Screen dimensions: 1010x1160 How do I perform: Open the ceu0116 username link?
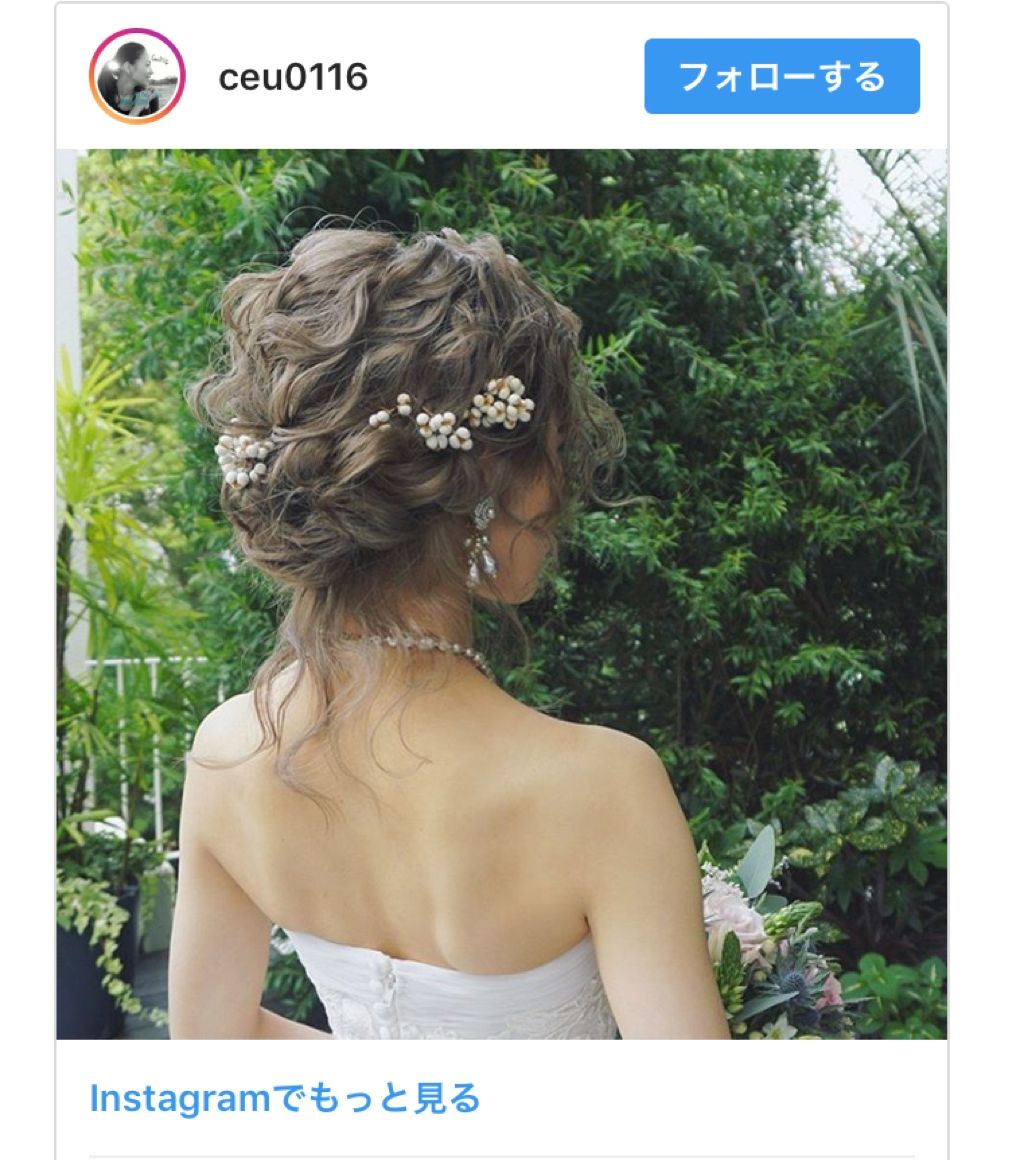293,77
